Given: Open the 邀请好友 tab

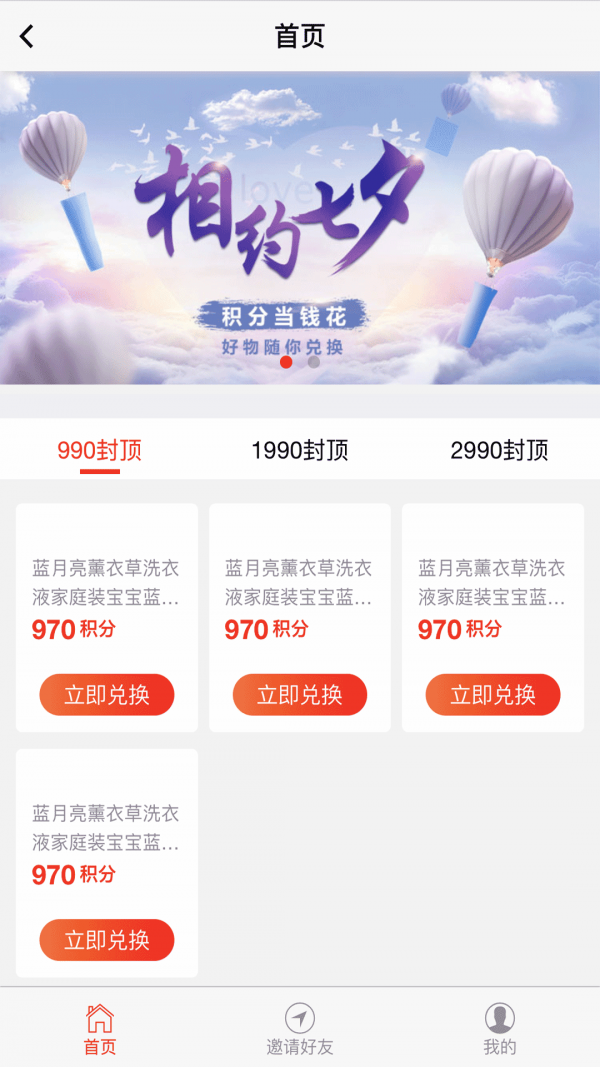Looking at the screenshot, I should click(300, 1030).
